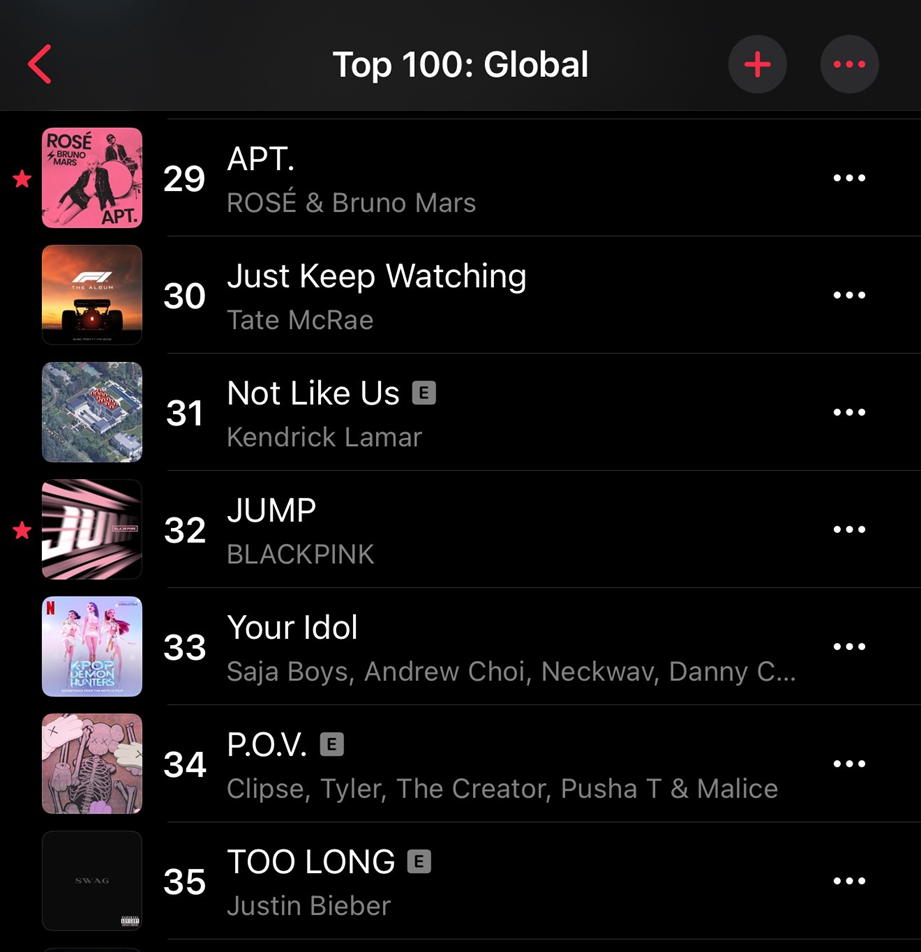This screenshot has height=952, width=921.
Task: Add the Top 100: Global playlist to library
Action: 757,65
